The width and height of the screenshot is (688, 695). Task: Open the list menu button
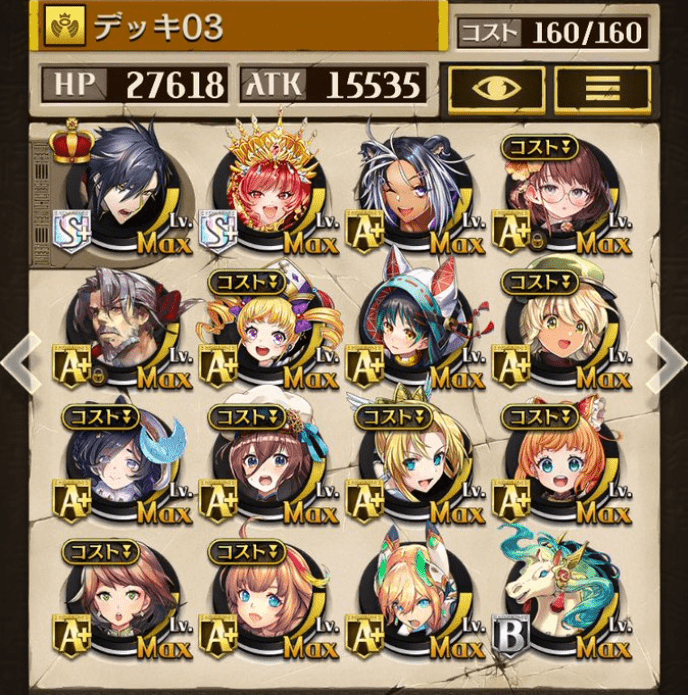point(601,88)
